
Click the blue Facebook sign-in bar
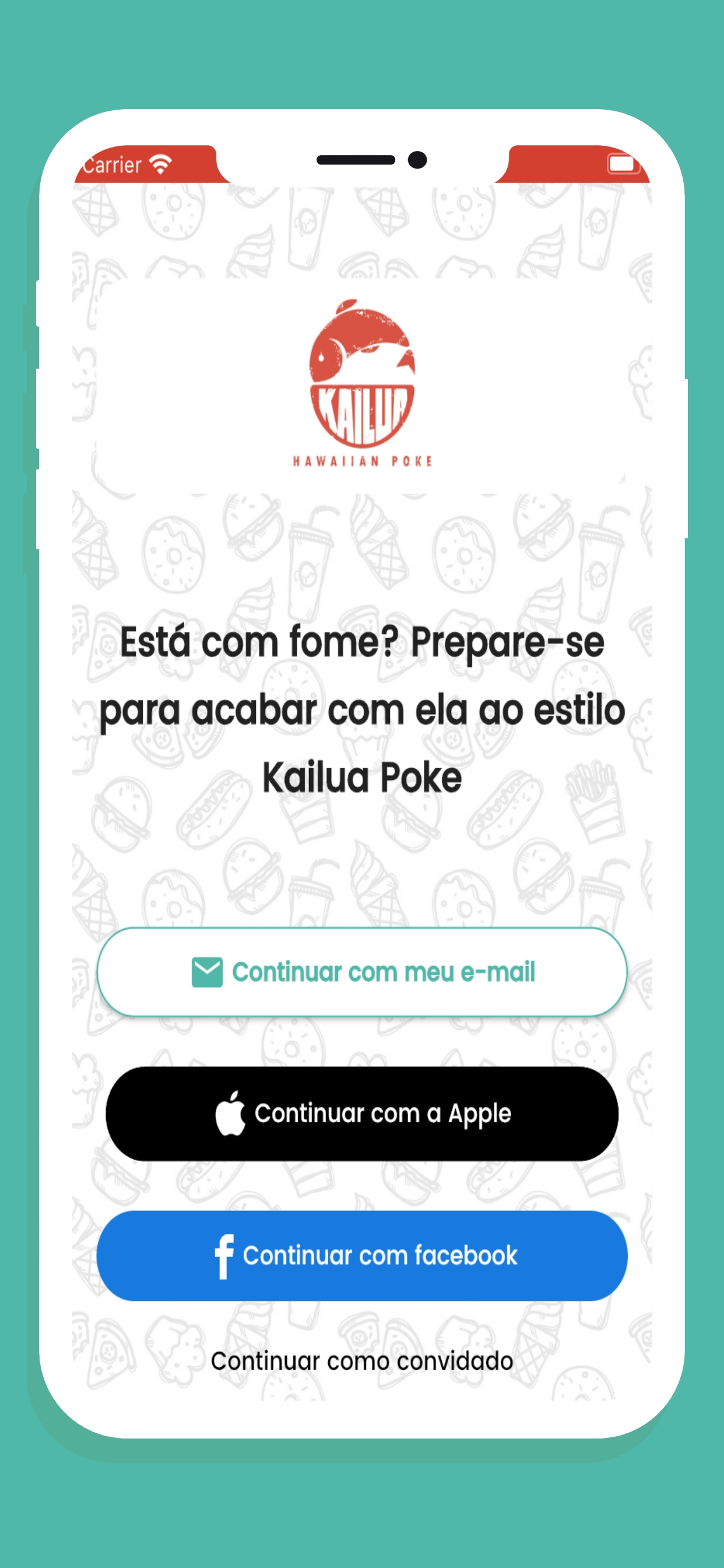(362, 1256)
